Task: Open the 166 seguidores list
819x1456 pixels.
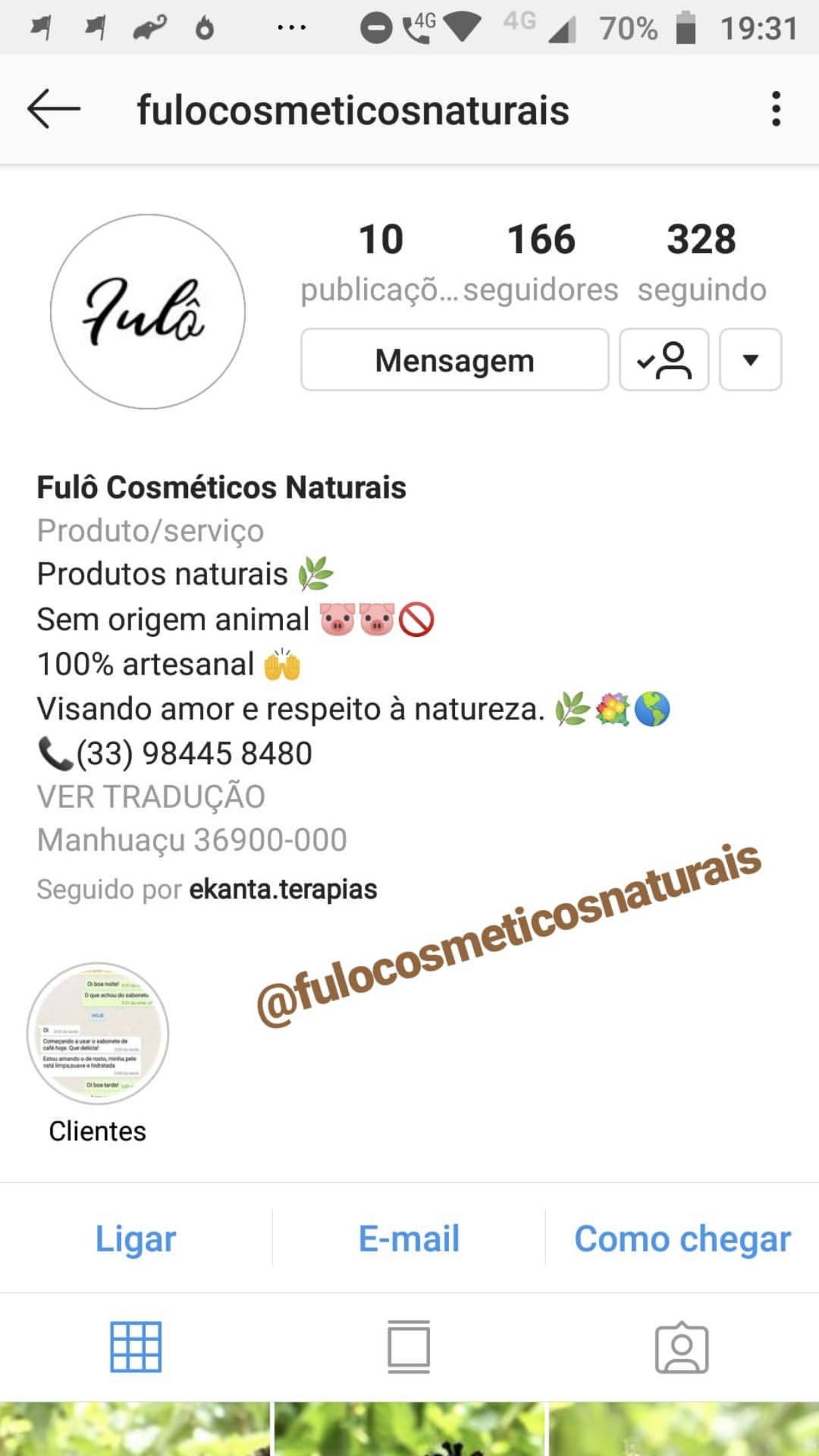Action: click(541, 260)
